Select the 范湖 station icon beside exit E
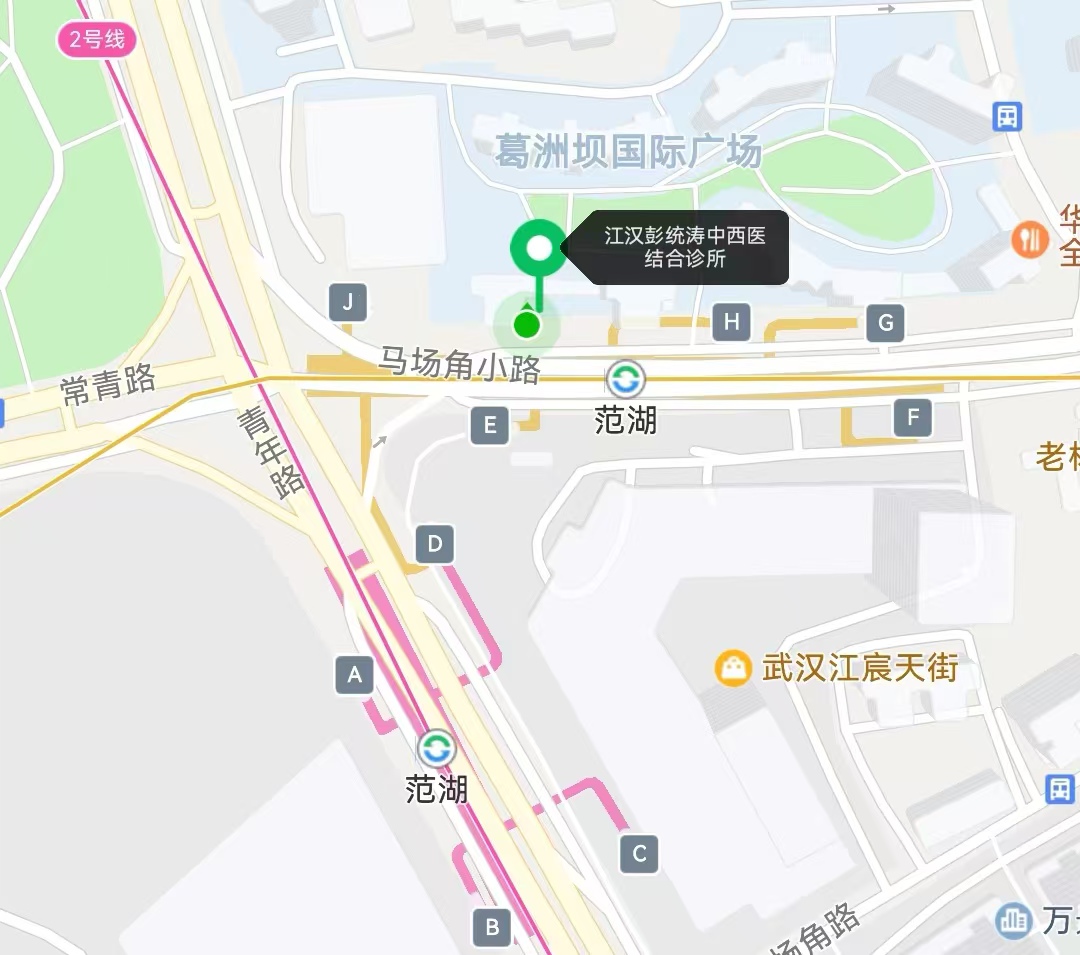Screen dimensions: 1080x955 [x=626, y=379]
